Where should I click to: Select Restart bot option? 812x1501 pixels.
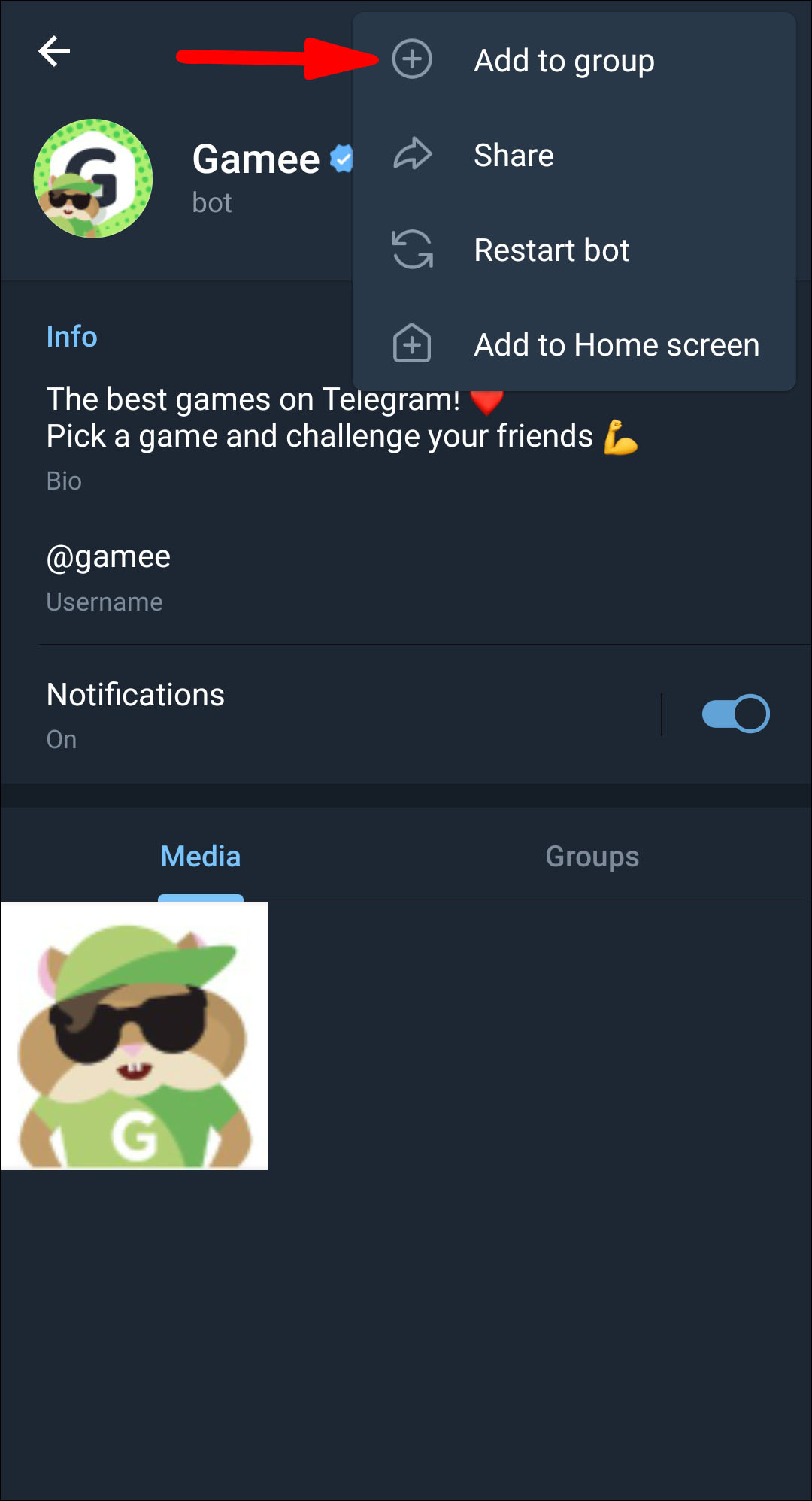551,250
